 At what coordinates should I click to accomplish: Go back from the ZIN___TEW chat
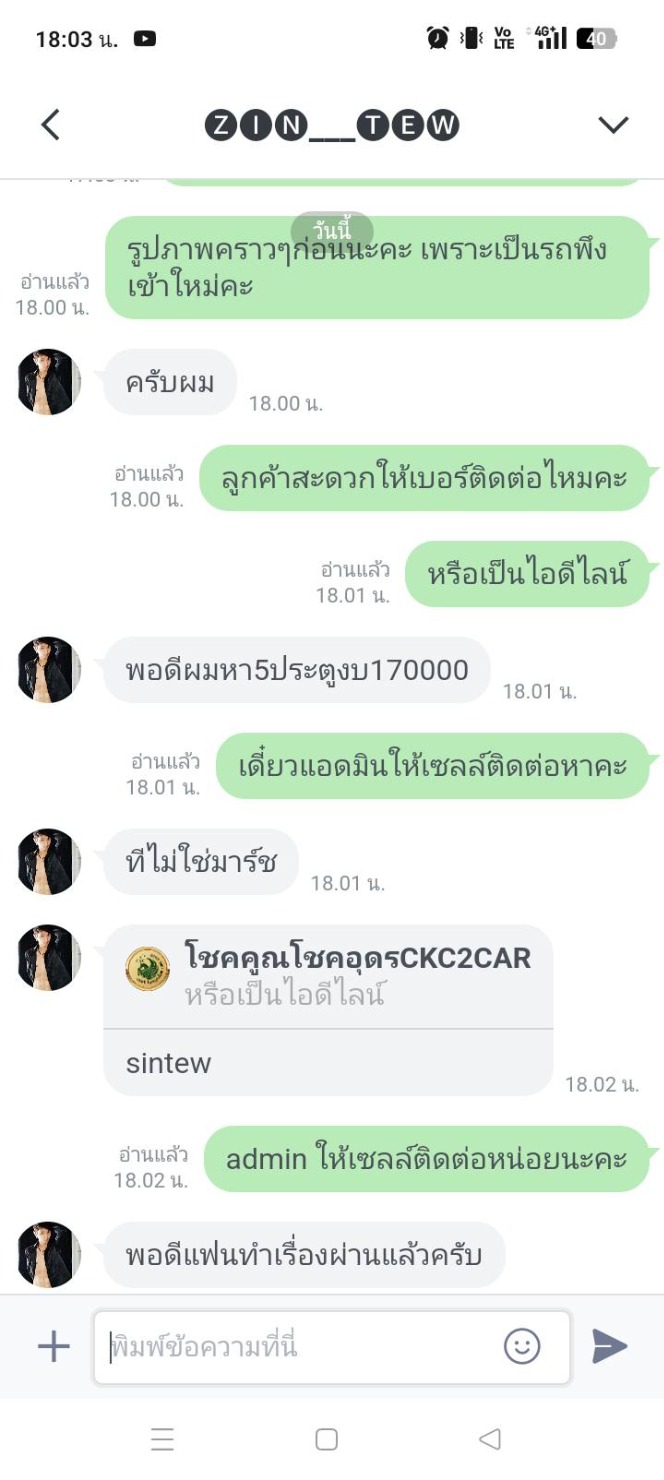point(50,125)
